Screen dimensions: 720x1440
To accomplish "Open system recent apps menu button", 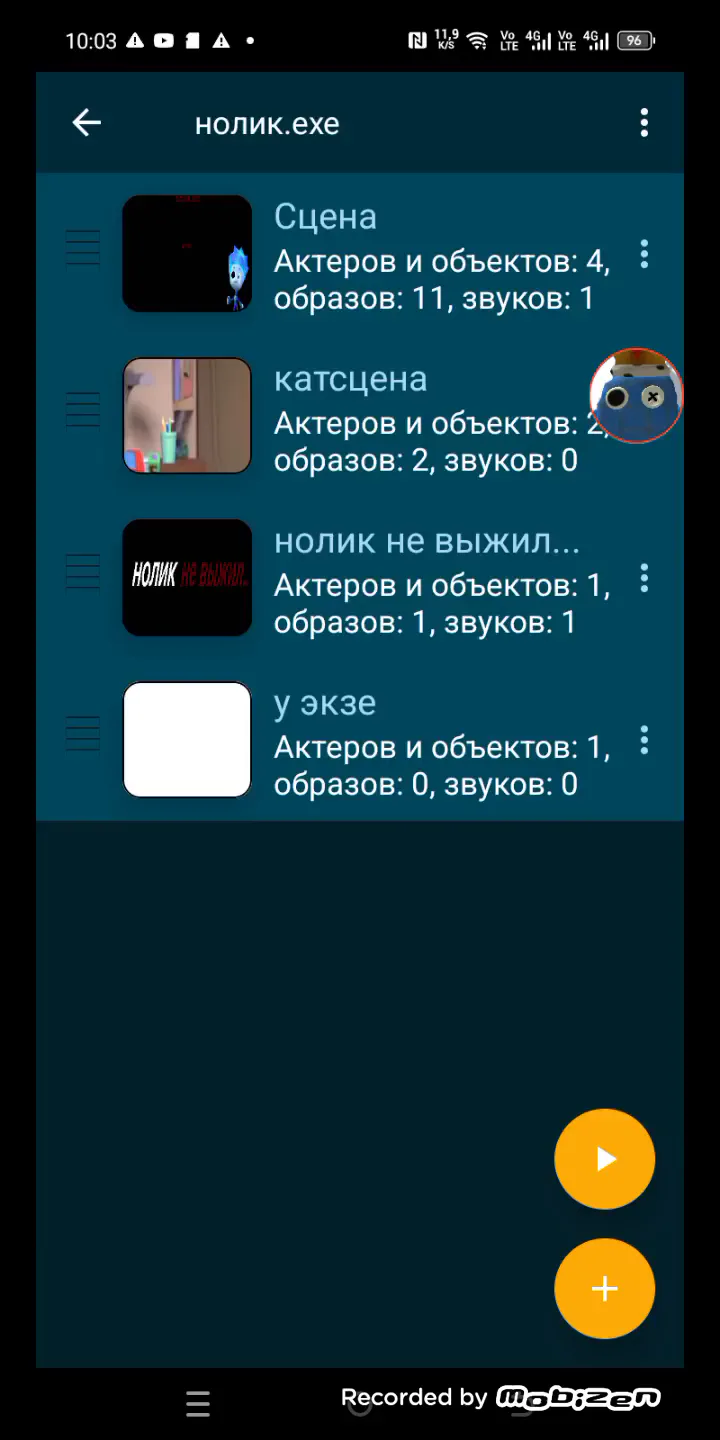I will pyautogui.click(x=198, y=1404).
